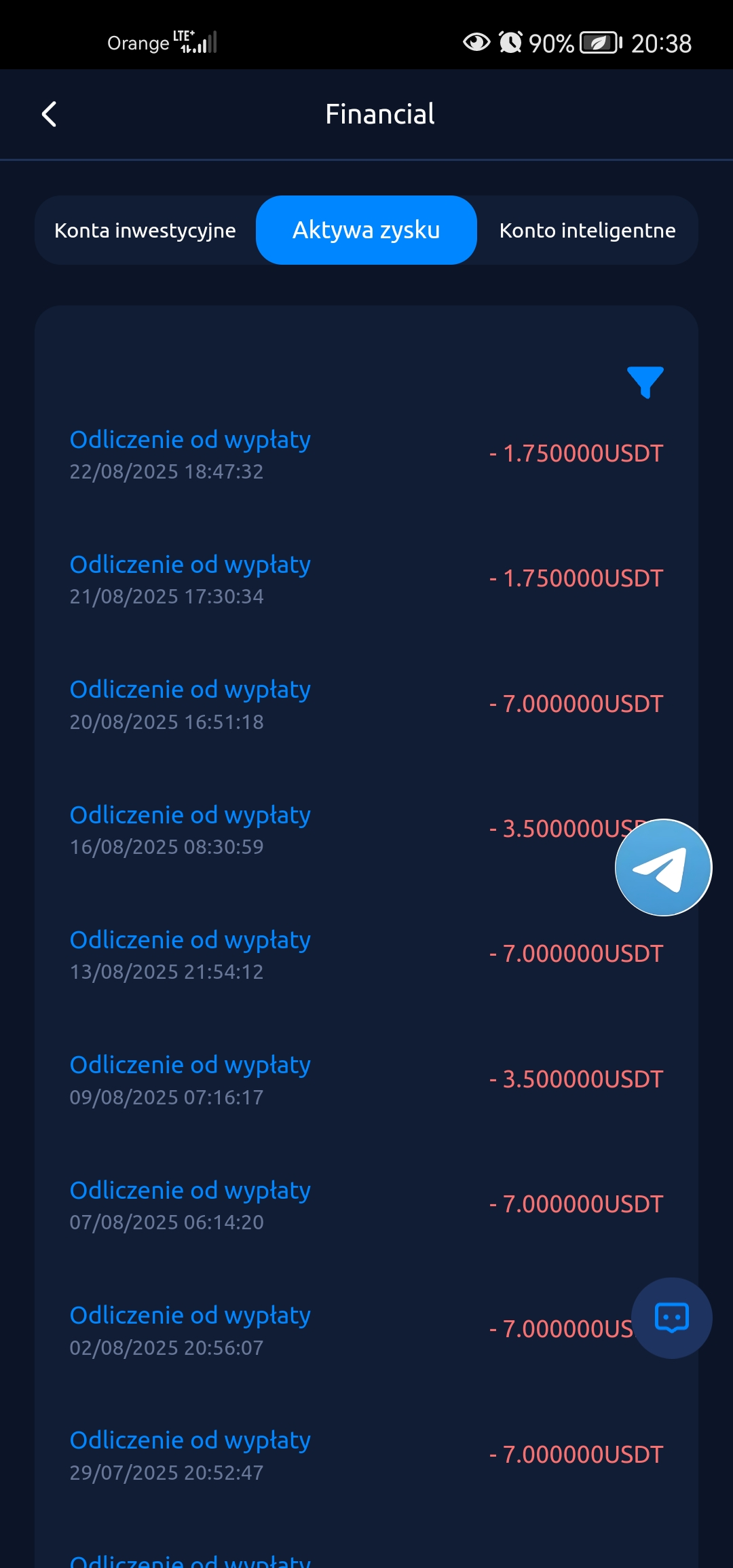Open the transaction filter funnel

pos(645,382)
